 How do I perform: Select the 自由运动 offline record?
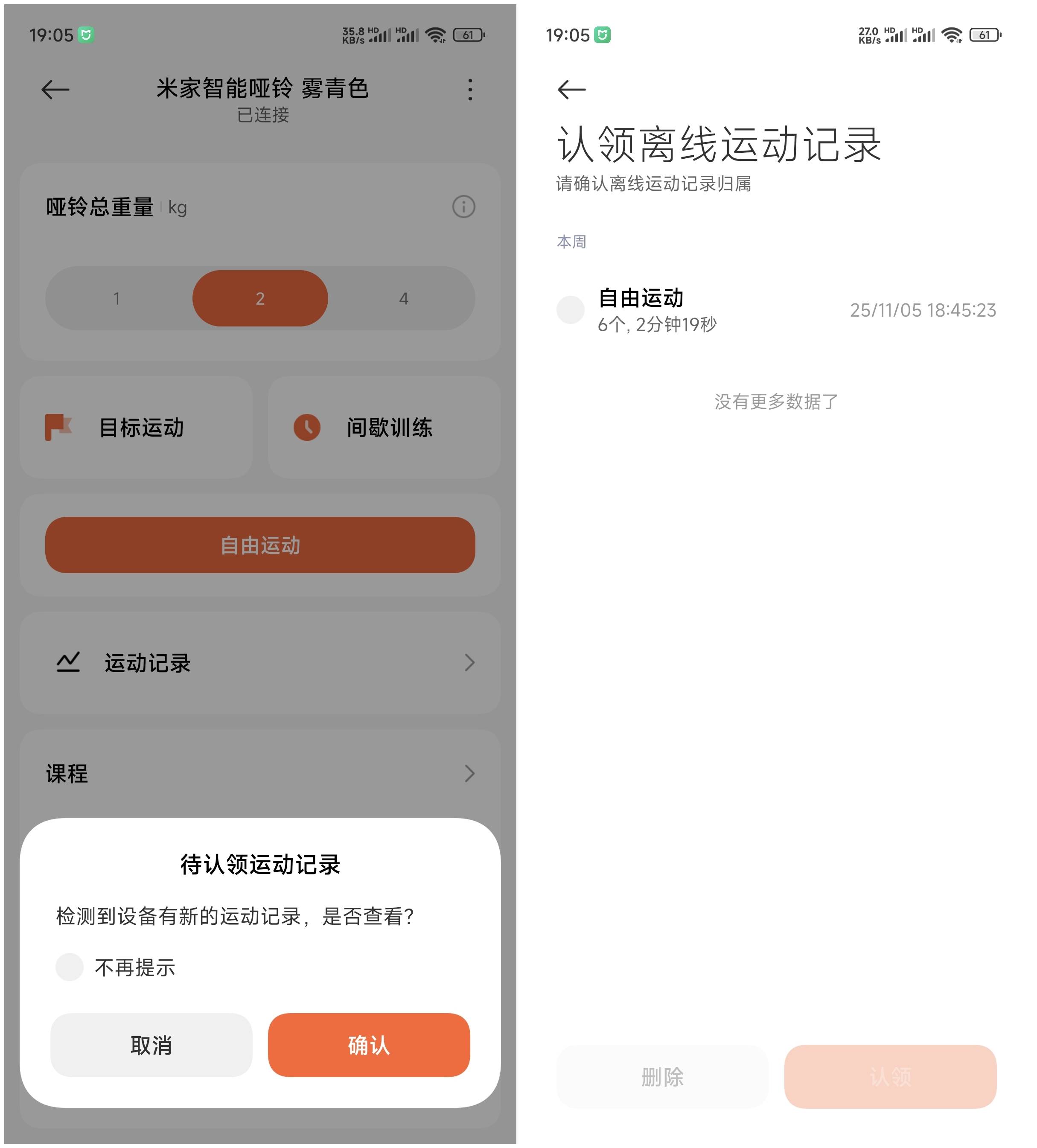coord(570,310)
